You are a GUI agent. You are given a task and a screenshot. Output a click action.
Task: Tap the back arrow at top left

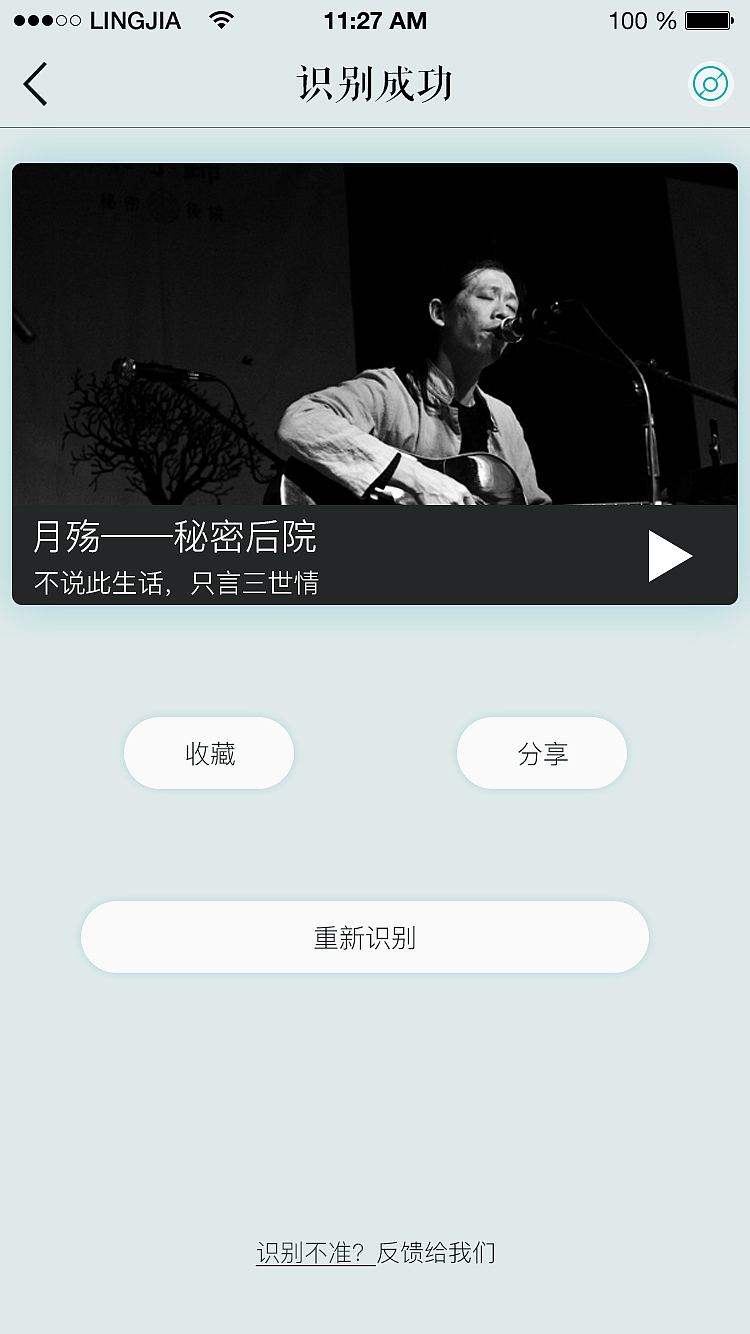tap(36, 84)
